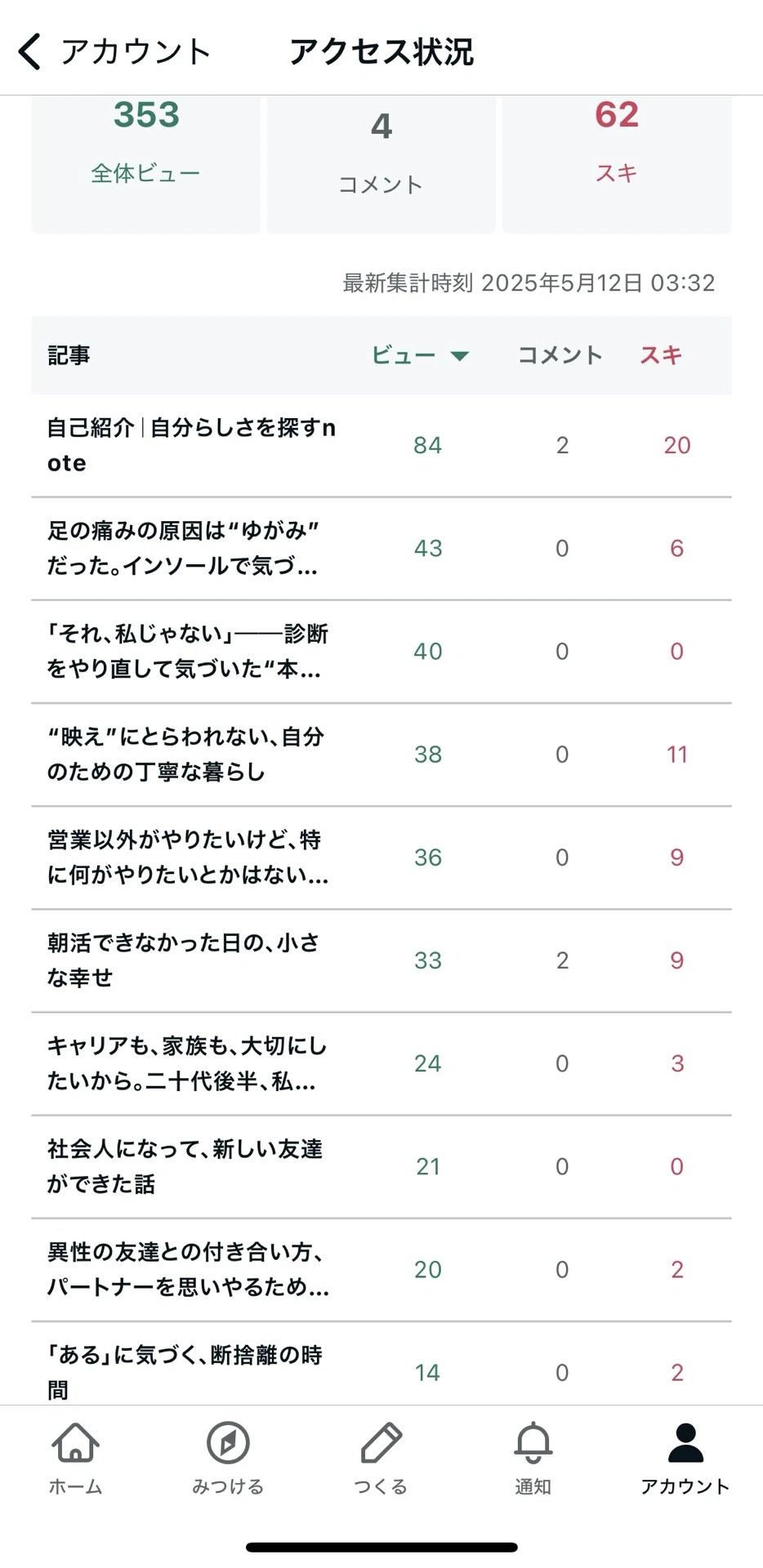Switch to the 通知 tab

click(x=533, y=1459)
